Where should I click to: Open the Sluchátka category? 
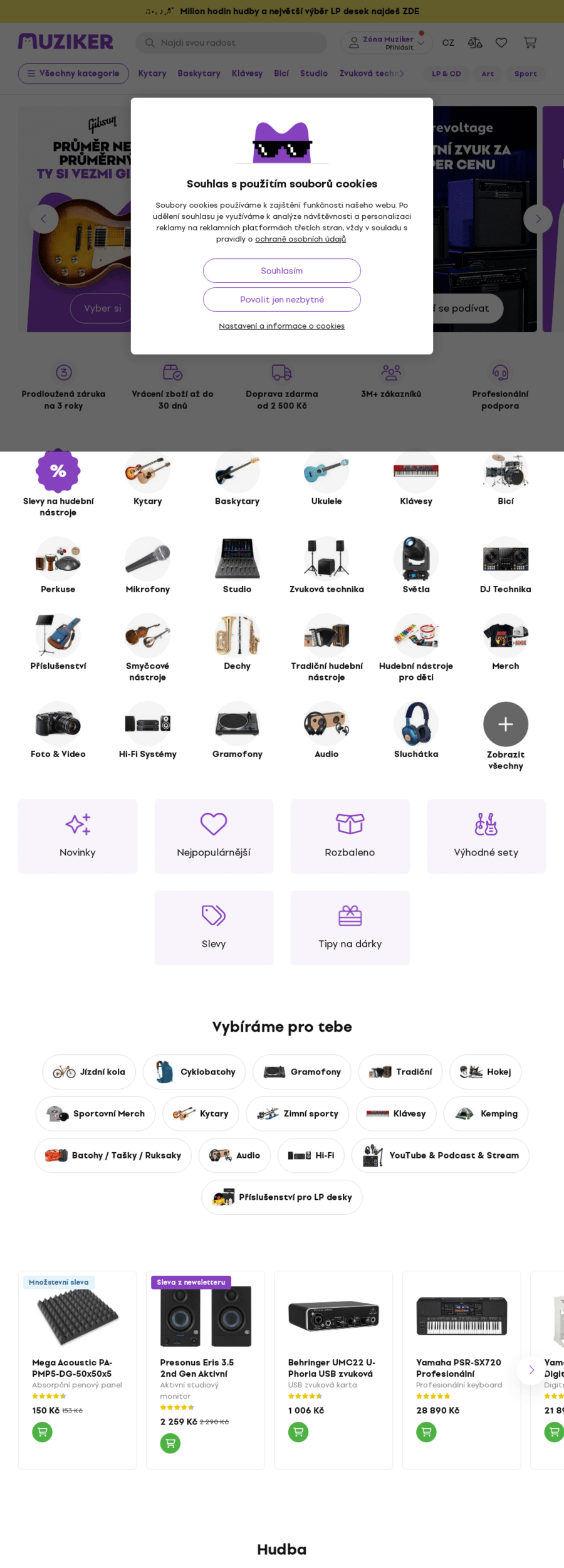(415, 730)
